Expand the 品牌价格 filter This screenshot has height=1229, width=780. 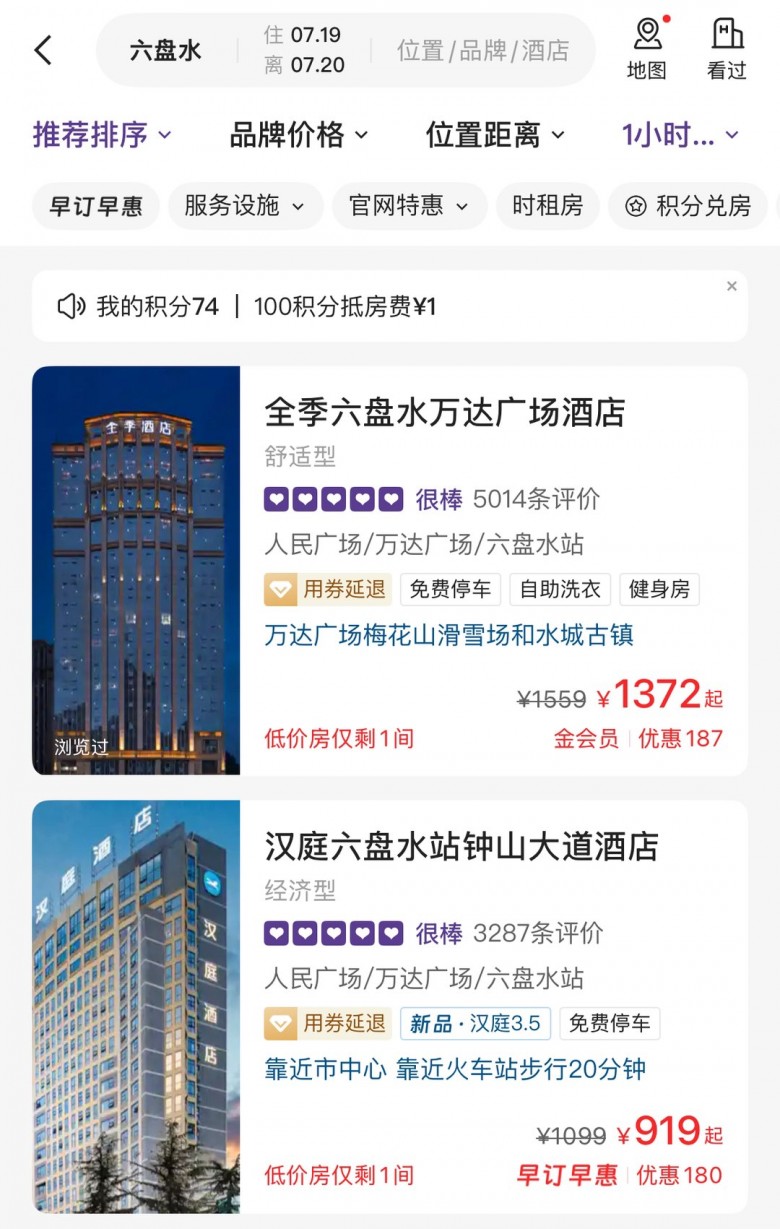(x=299, y=135)
